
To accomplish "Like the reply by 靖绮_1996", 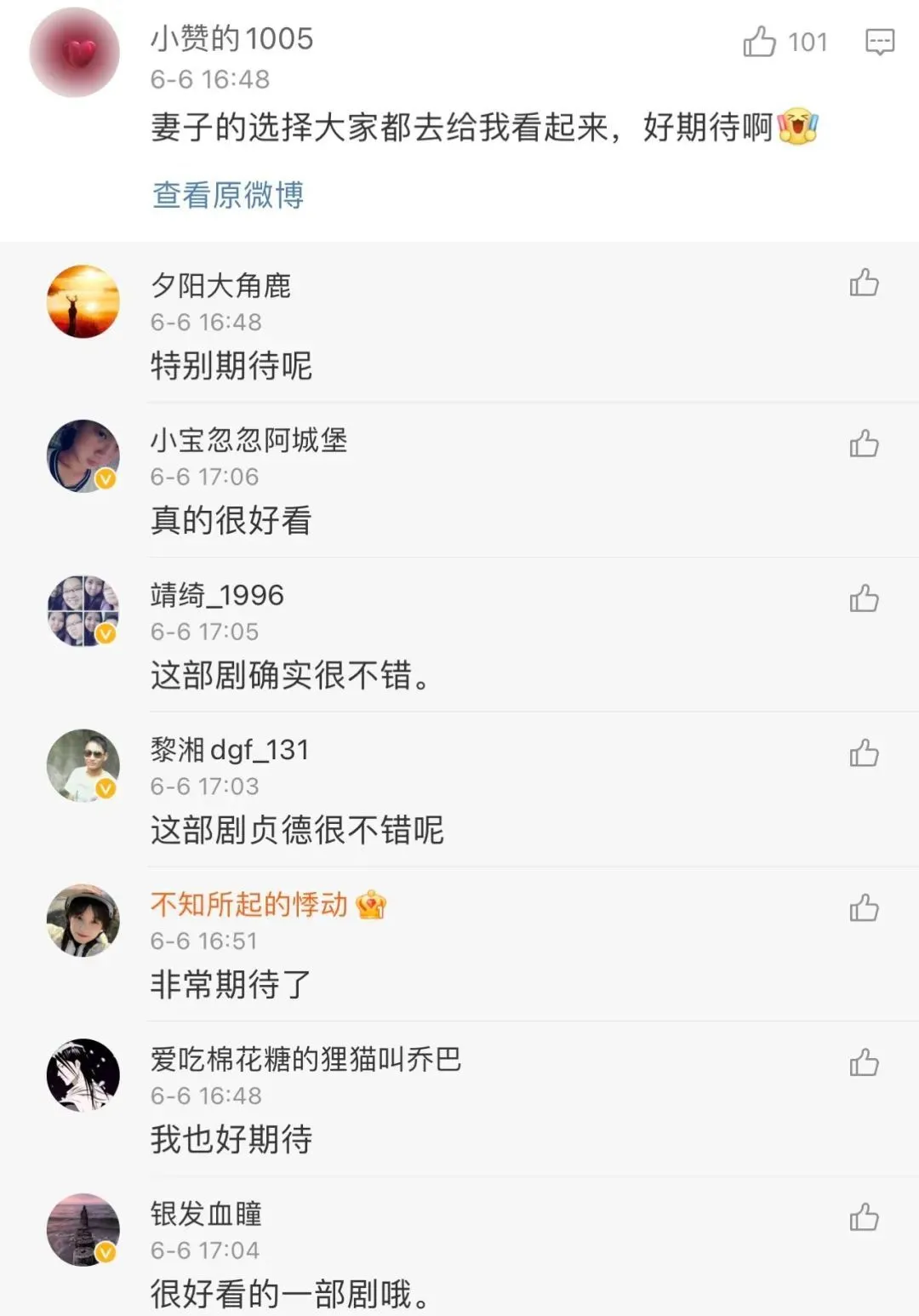I will 864,598.
